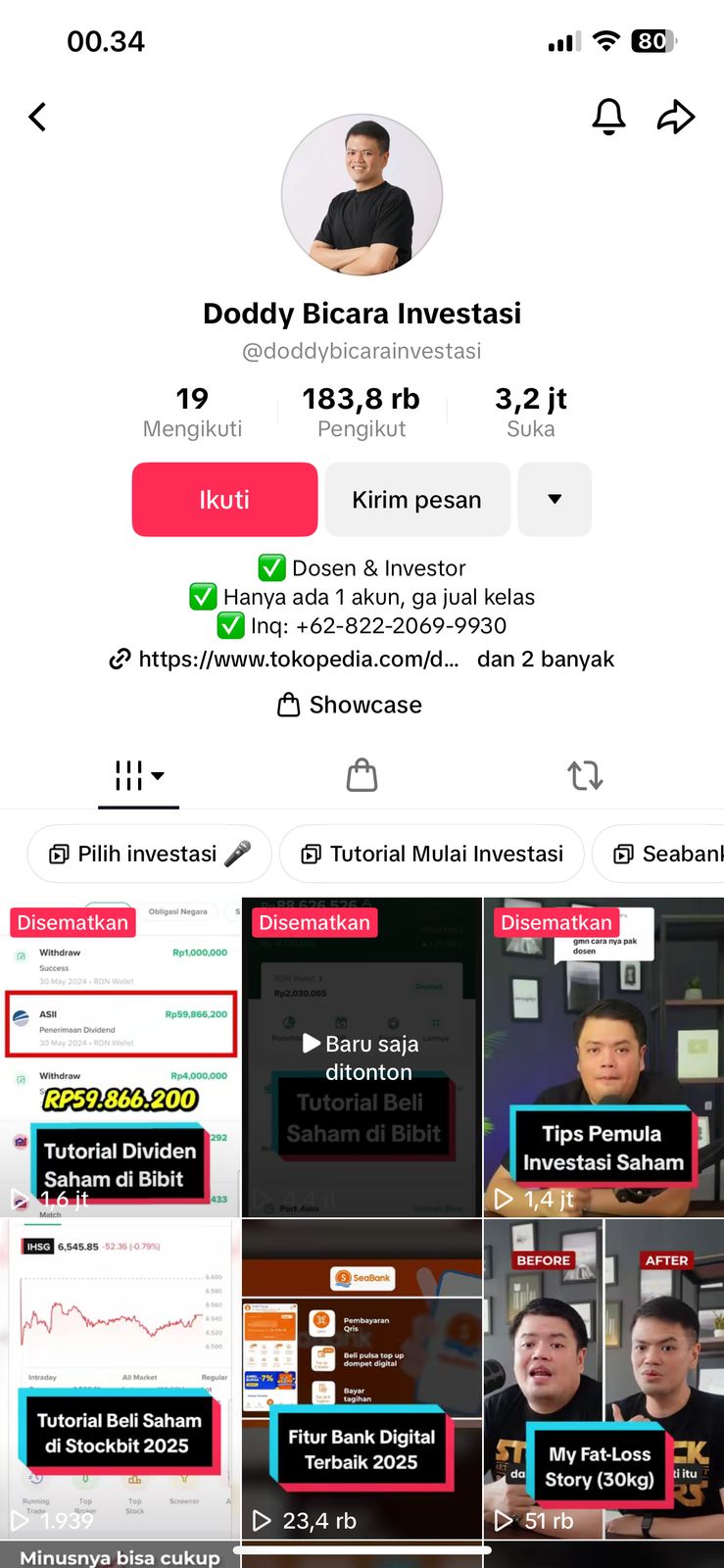724x1568 pixels.
Task: Open the notifications bell
Action: 608,117
